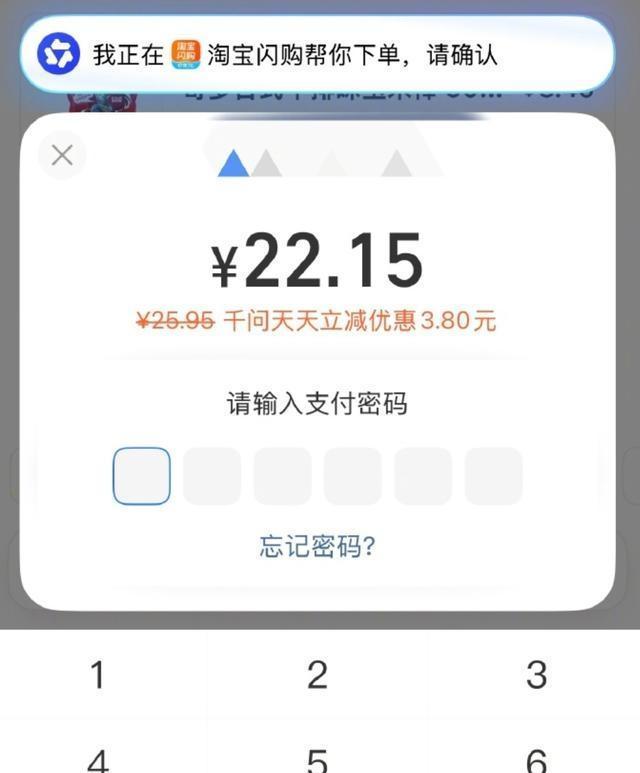Enter digit 2 on the keypad
This screenshot has width=640, height=773.
(317, 675)
